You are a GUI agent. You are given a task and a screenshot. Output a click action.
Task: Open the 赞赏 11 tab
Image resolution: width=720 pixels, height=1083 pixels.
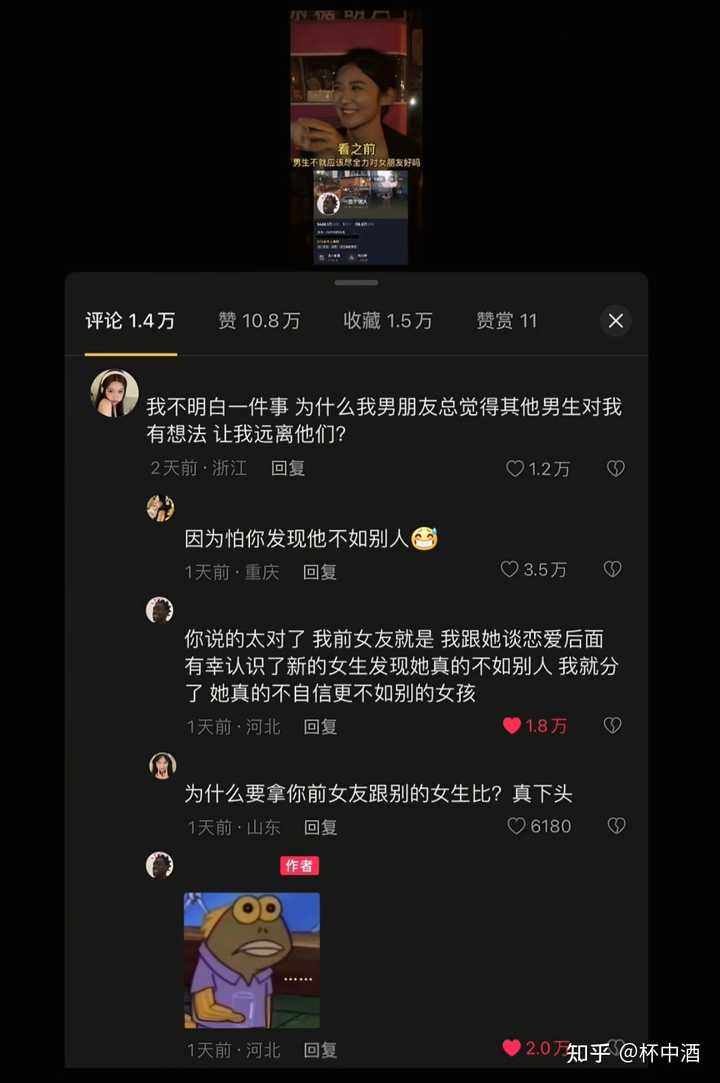coord(506,321)
